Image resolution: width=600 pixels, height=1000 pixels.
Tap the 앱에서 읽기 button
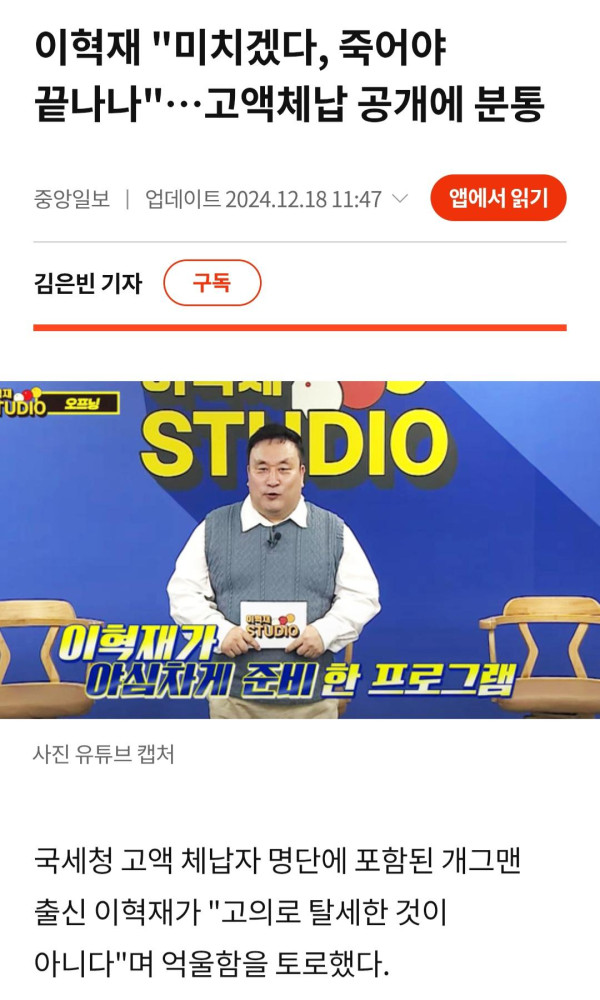tap(498, 198)
